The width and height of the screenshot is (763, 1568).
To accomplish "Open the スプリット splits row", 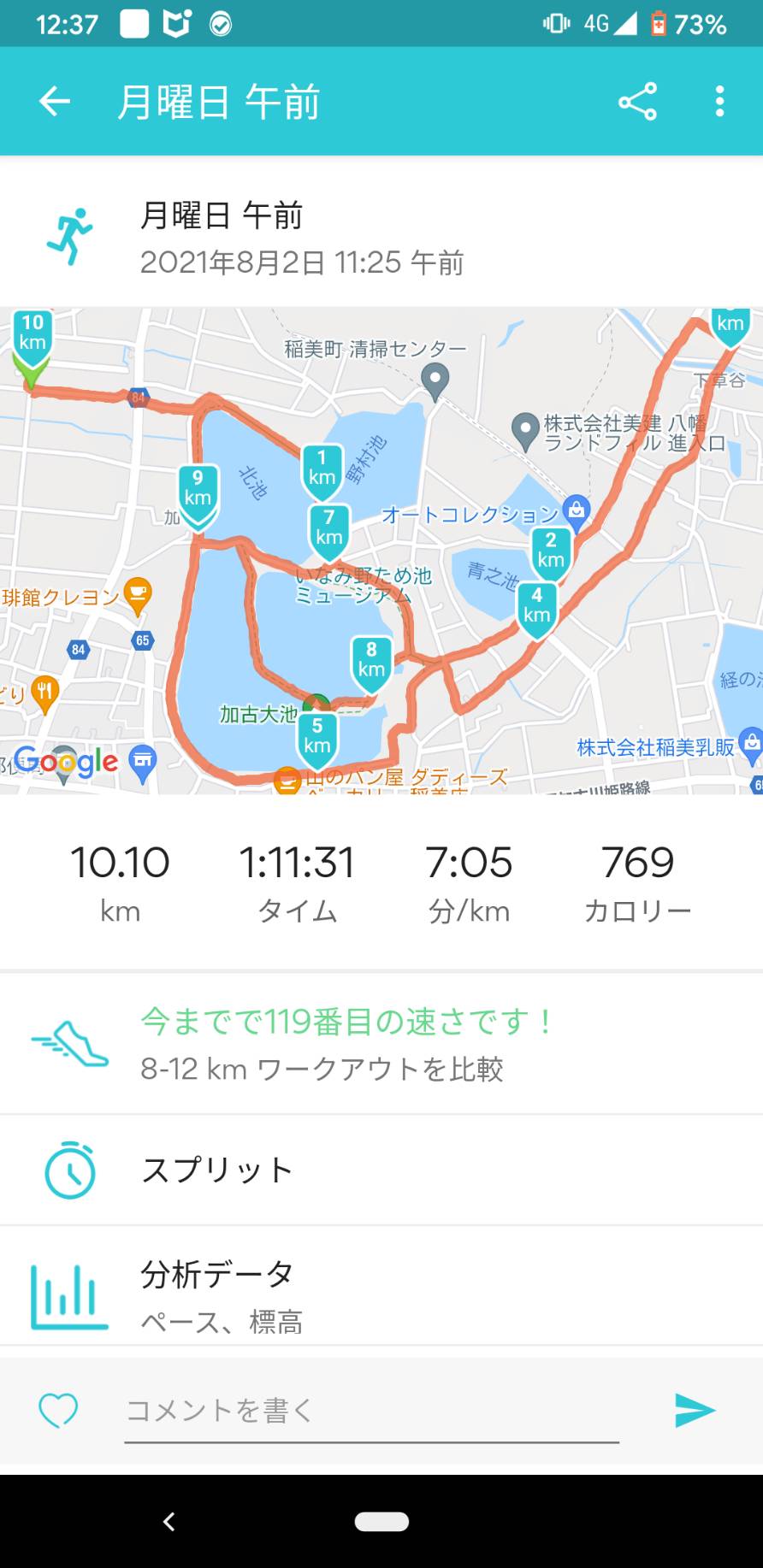I will point(381,1170).
